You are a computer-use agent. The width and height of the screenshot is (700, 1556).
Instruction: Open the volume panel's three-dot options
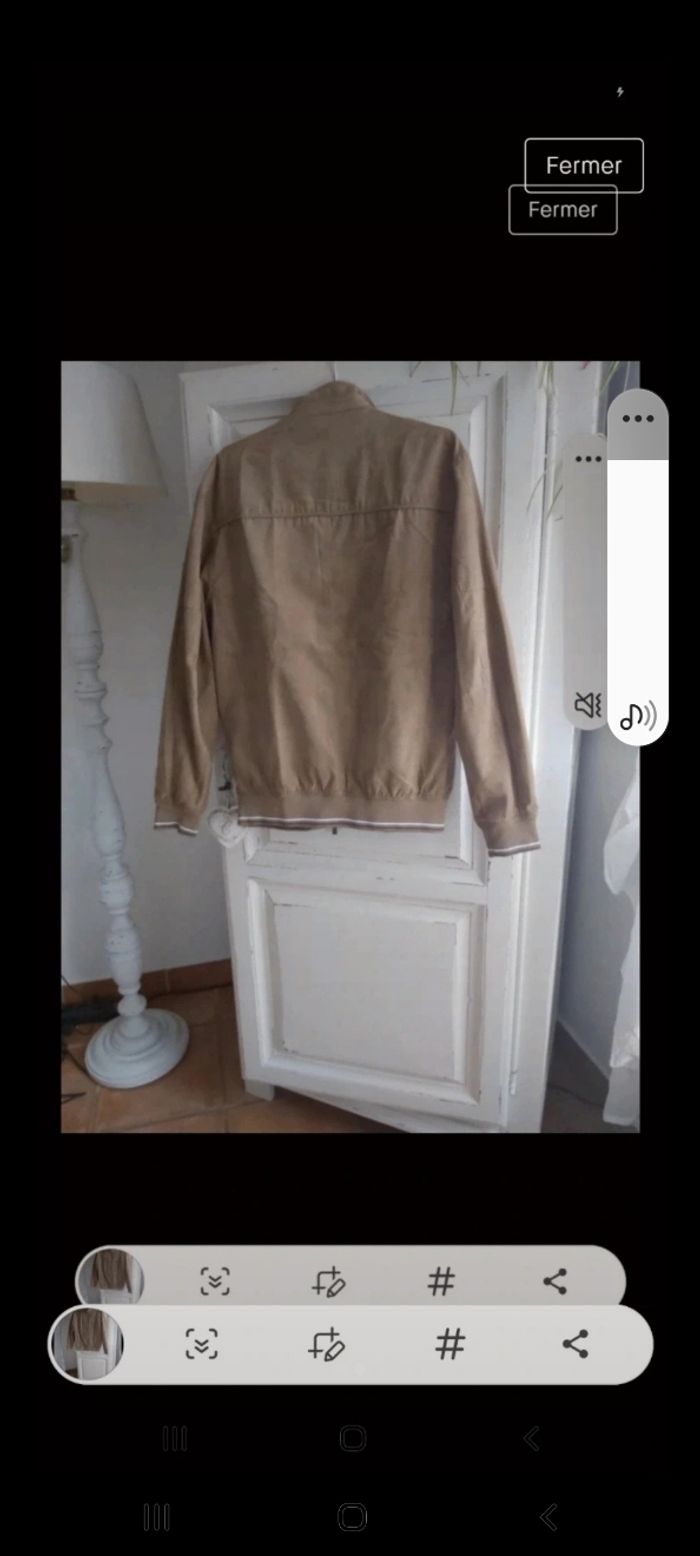[x=637, y=419]
